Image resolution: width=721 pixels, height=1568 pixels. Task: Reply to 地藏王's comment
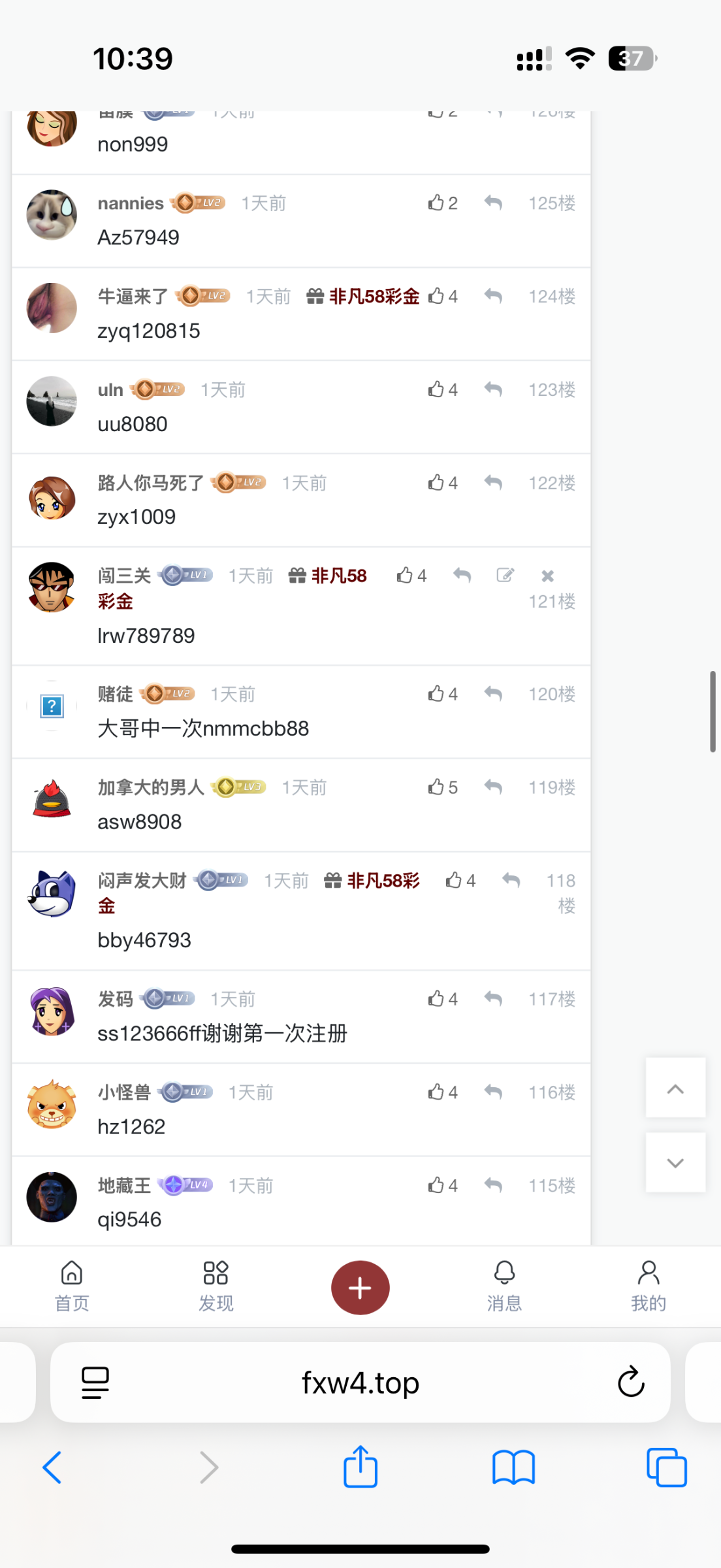493,1185
